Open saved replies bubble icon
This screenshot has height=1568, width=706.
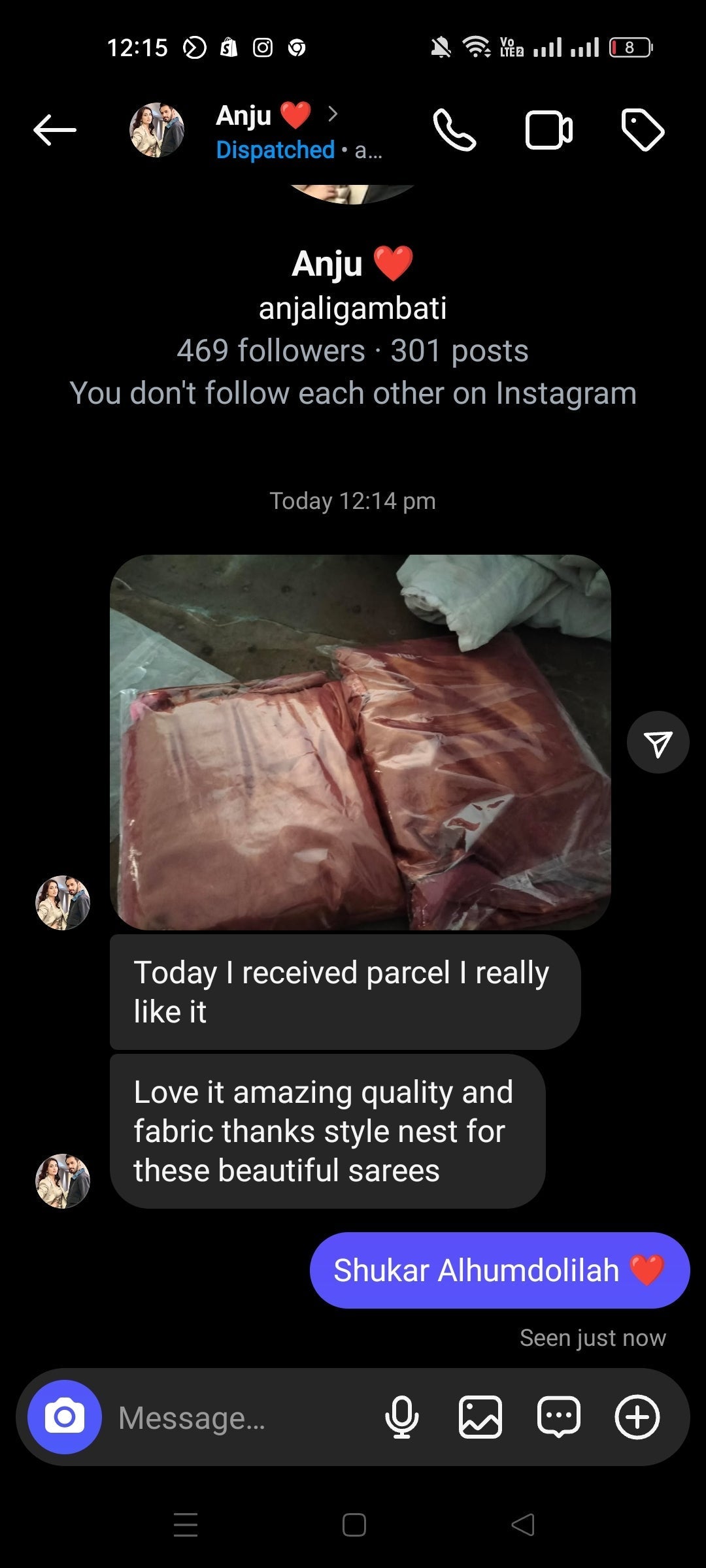pos(559,1416)
